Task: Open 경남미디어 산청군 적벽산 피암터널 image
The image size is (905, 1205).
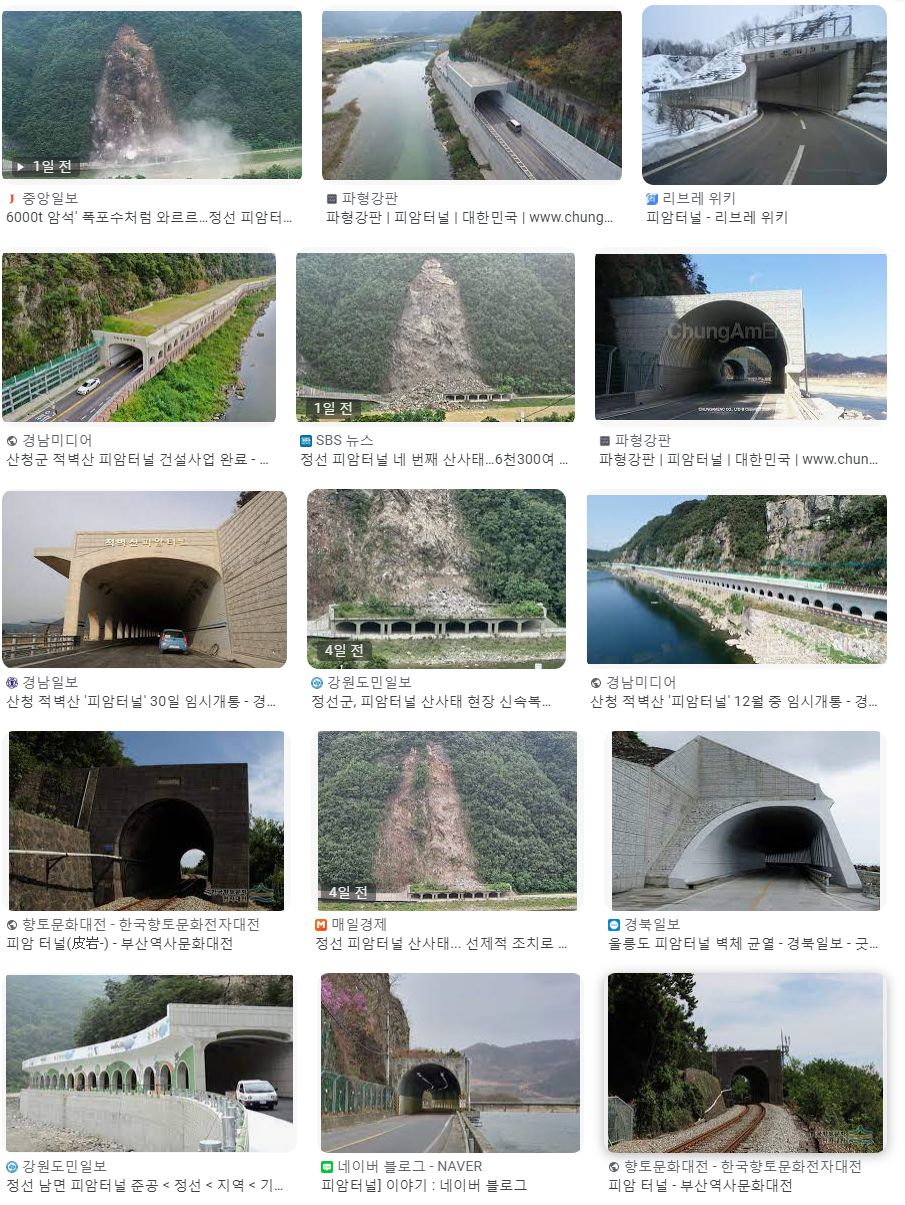Action: coord(138,337)
